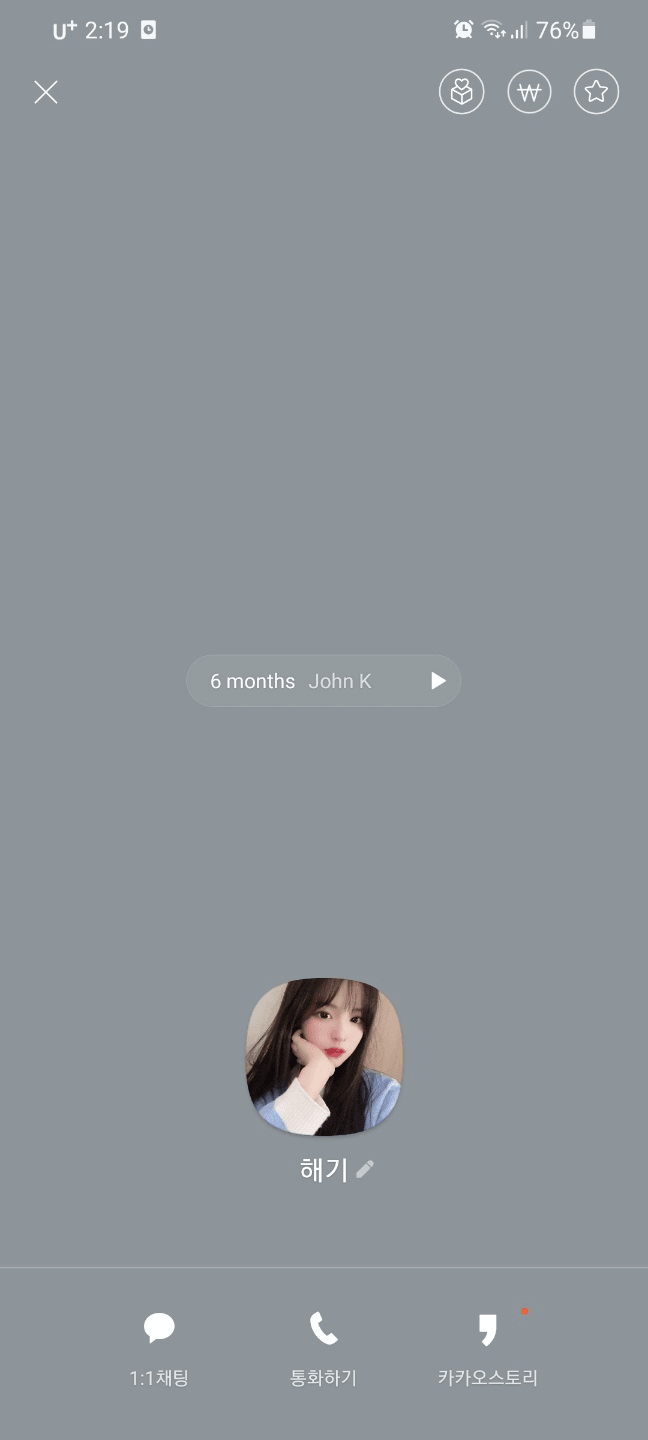This screenshot has width=648, height=1440.
Task: Call 해기 using 통화하기
Action: click(x=323, y=1346)
